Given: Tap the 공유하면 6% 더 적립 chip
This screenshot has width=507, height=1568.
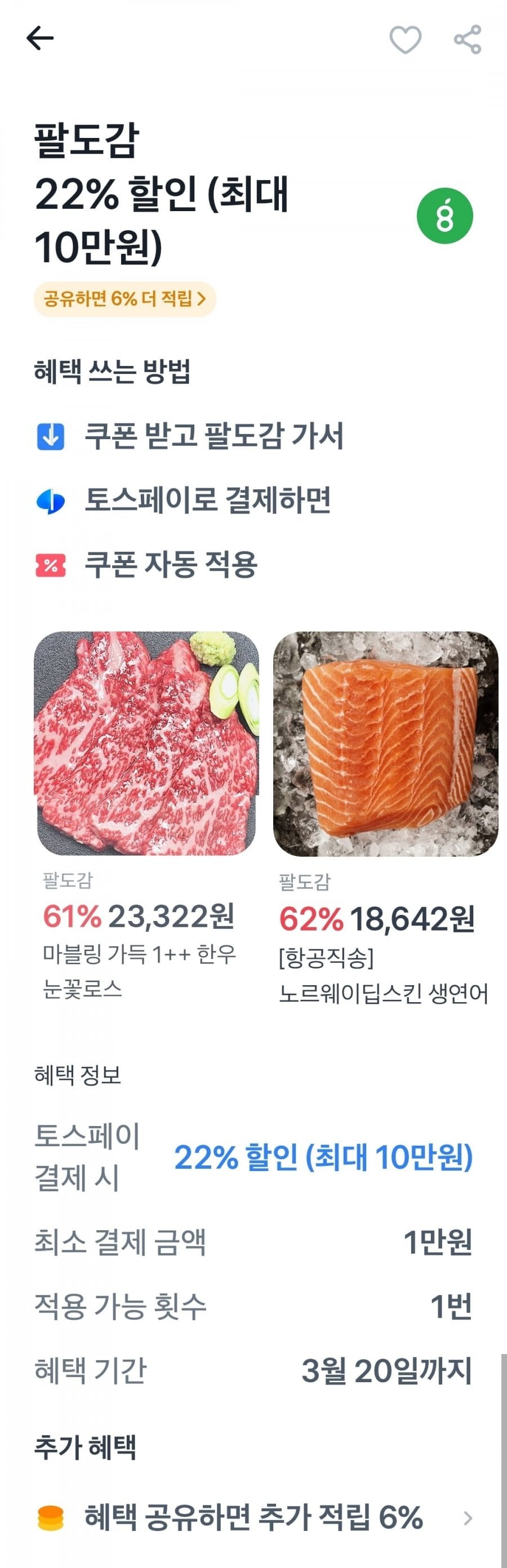Looking at the screenshot, I should (x=125, y=299).
